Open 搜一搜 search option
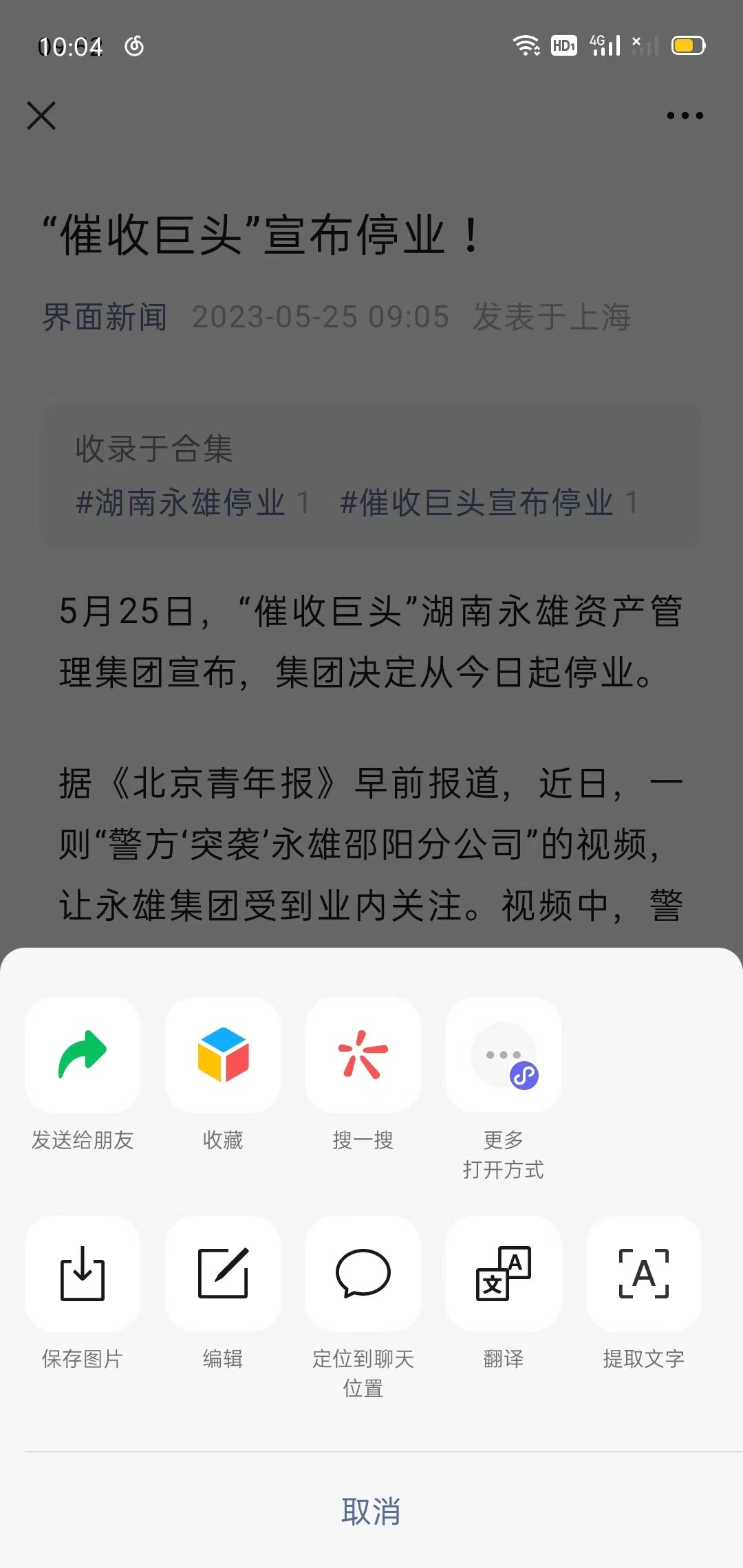Screen dimensions: 743x1568 pyautogui.click(x=363, y=1054)
